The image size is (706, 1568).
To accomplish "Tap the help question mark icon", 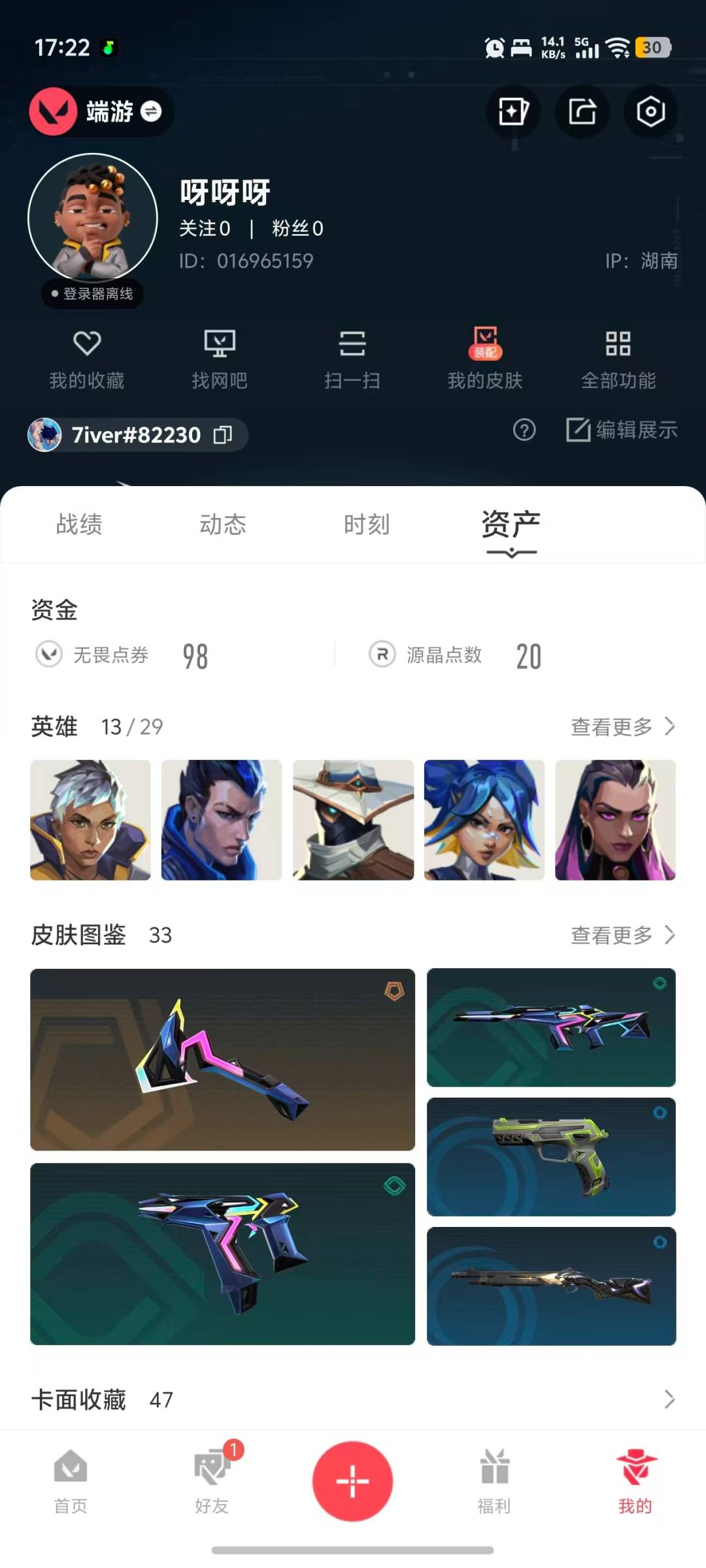I will [x=525, y=430].
